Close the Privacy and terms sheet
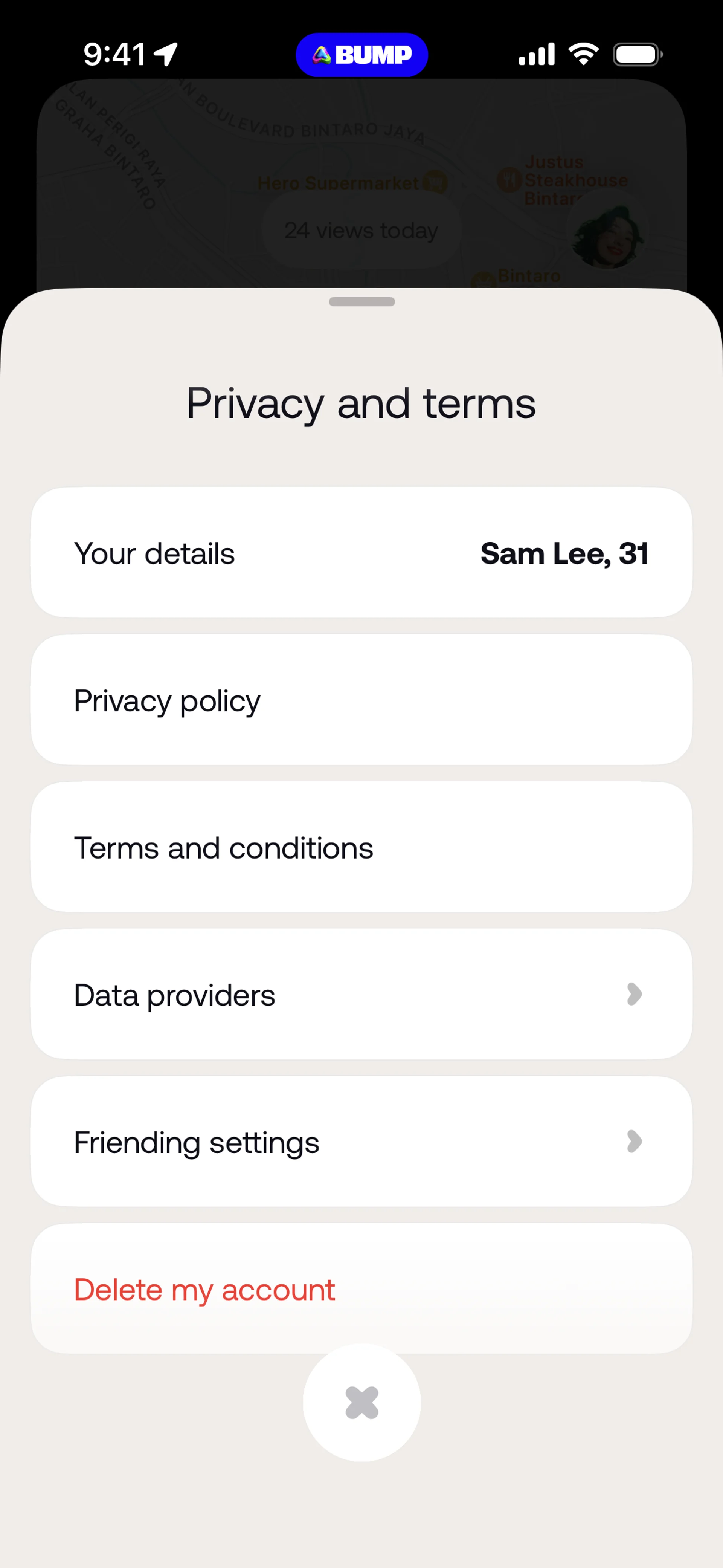 tap(361, 1403)
